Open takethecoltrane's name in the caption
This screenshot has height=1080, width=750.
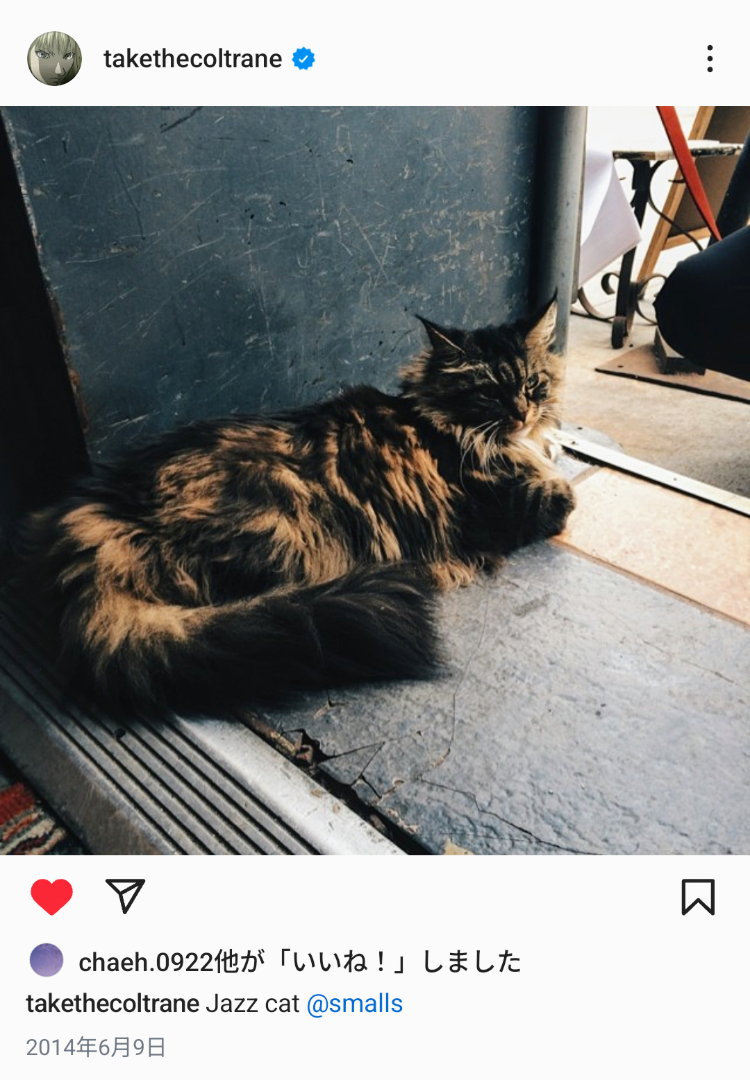coord(112,1003)
